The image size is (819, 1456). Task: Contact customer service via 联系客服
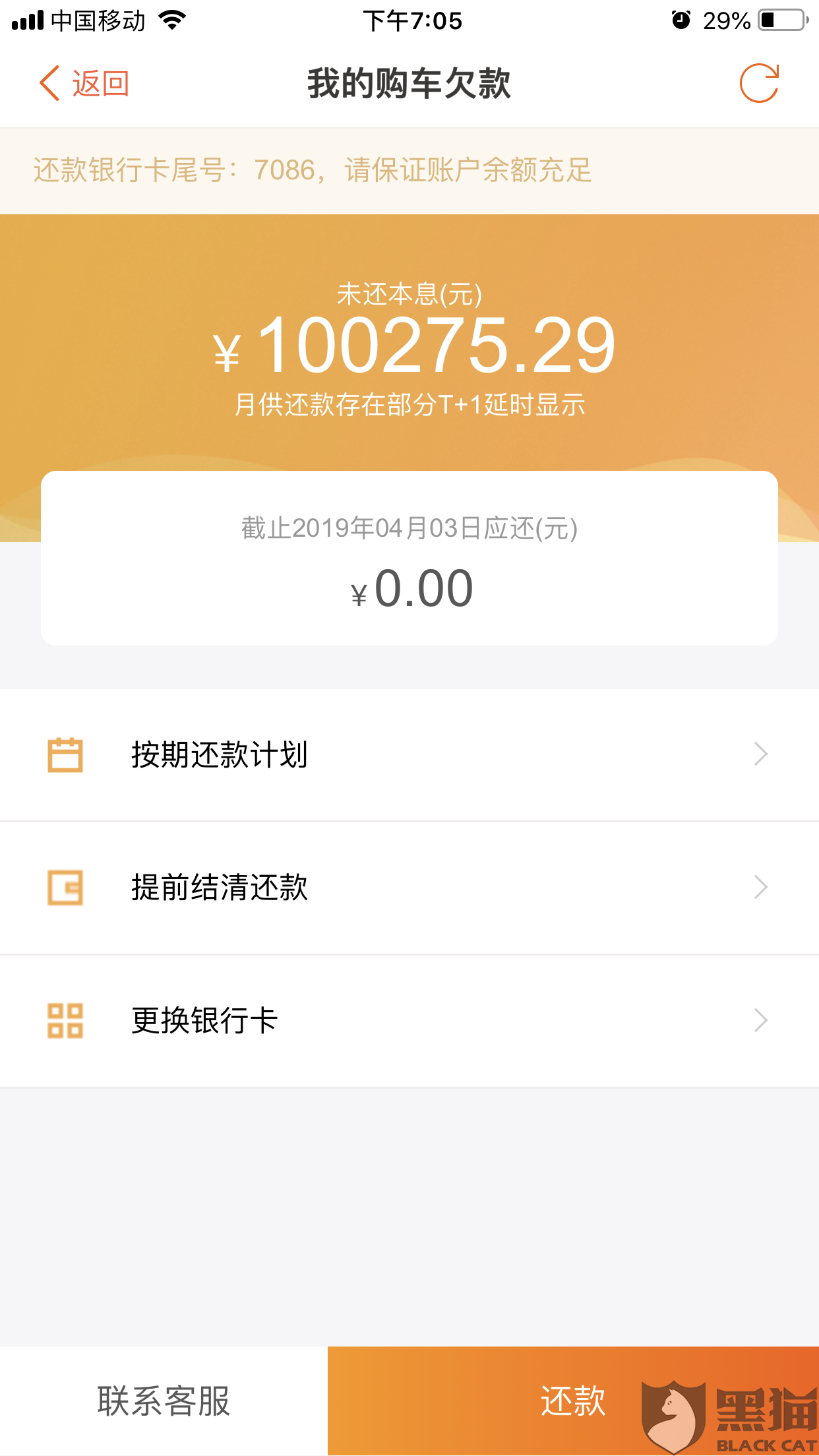[164, 1401]
